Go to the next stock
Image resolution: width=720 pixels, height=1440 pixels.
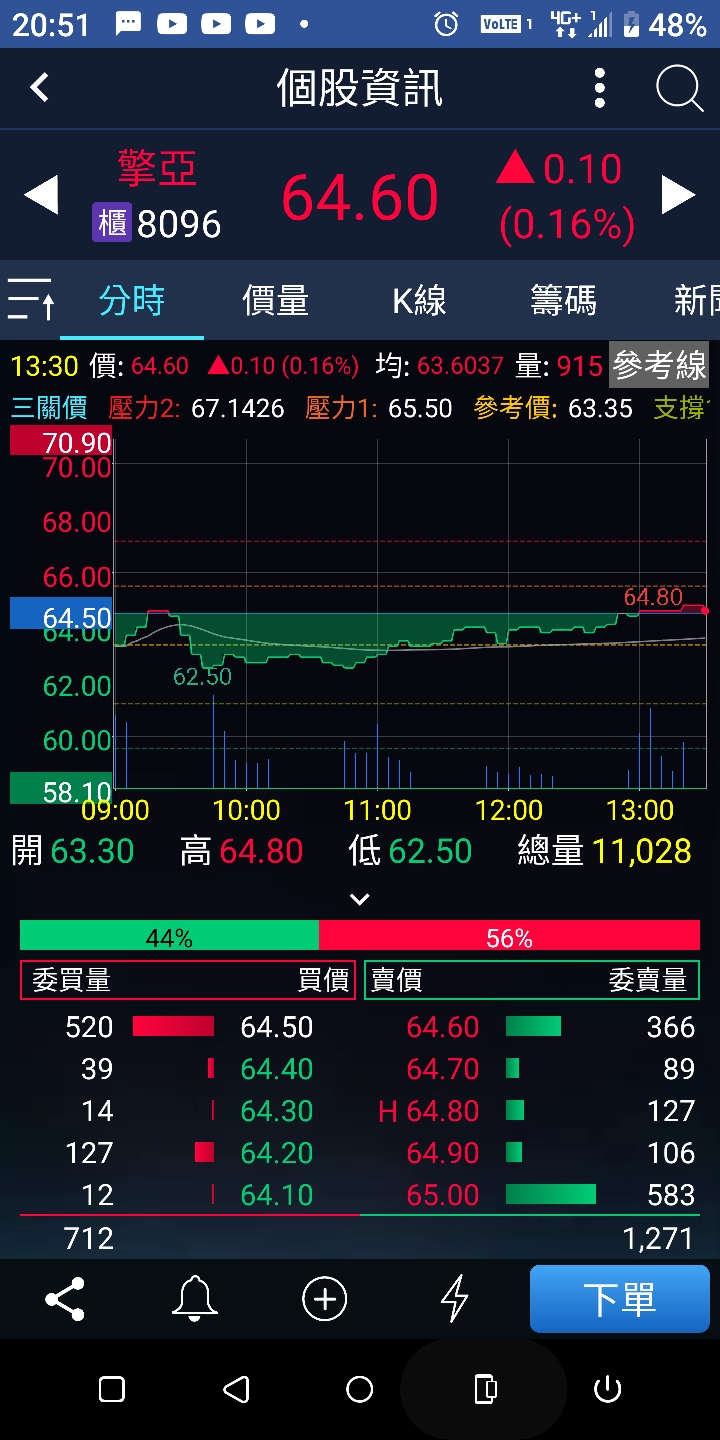click(x=678, y=195)
